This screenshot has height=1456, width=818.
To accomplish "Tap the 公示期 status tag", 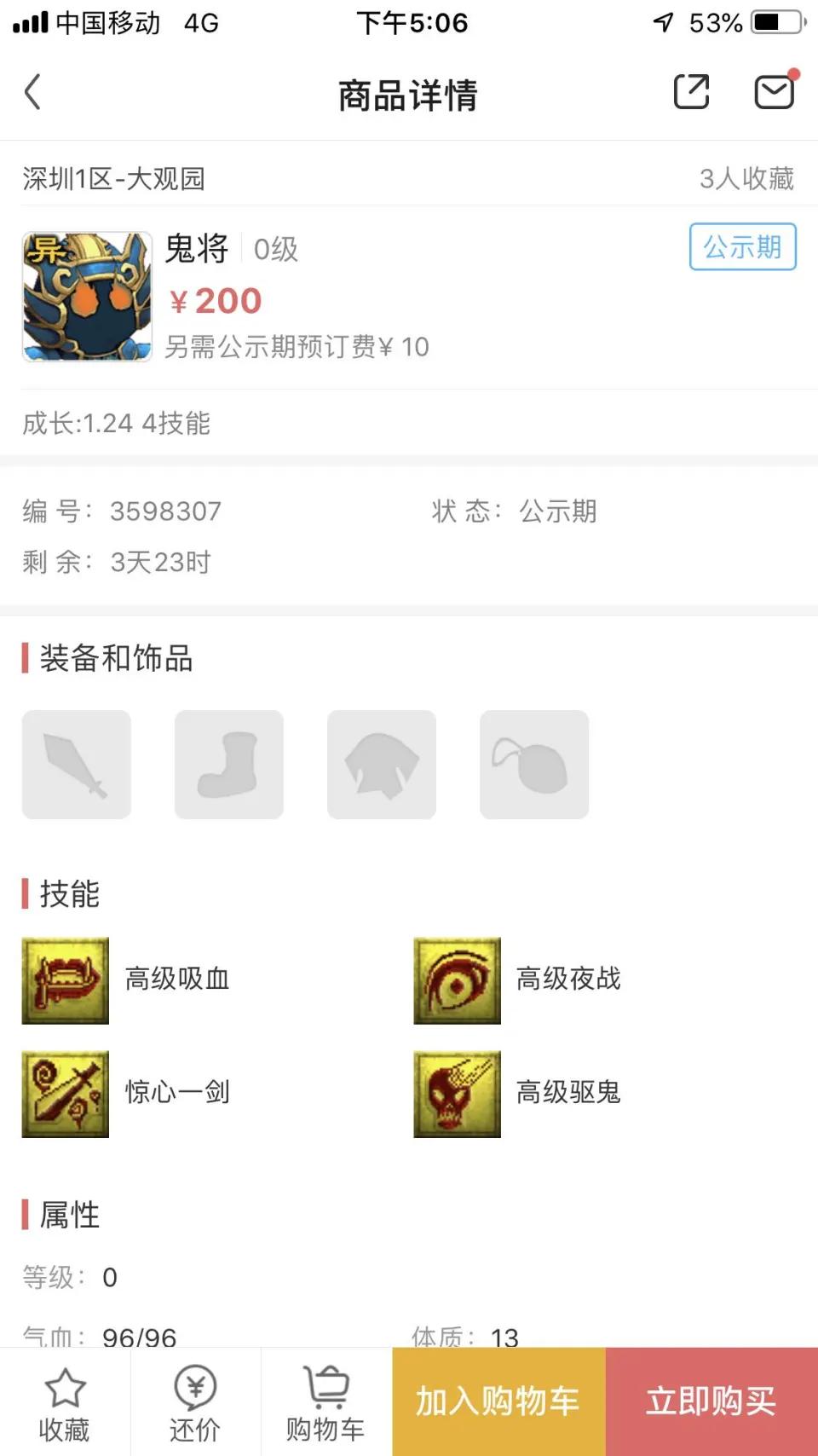I will [742, 247].
